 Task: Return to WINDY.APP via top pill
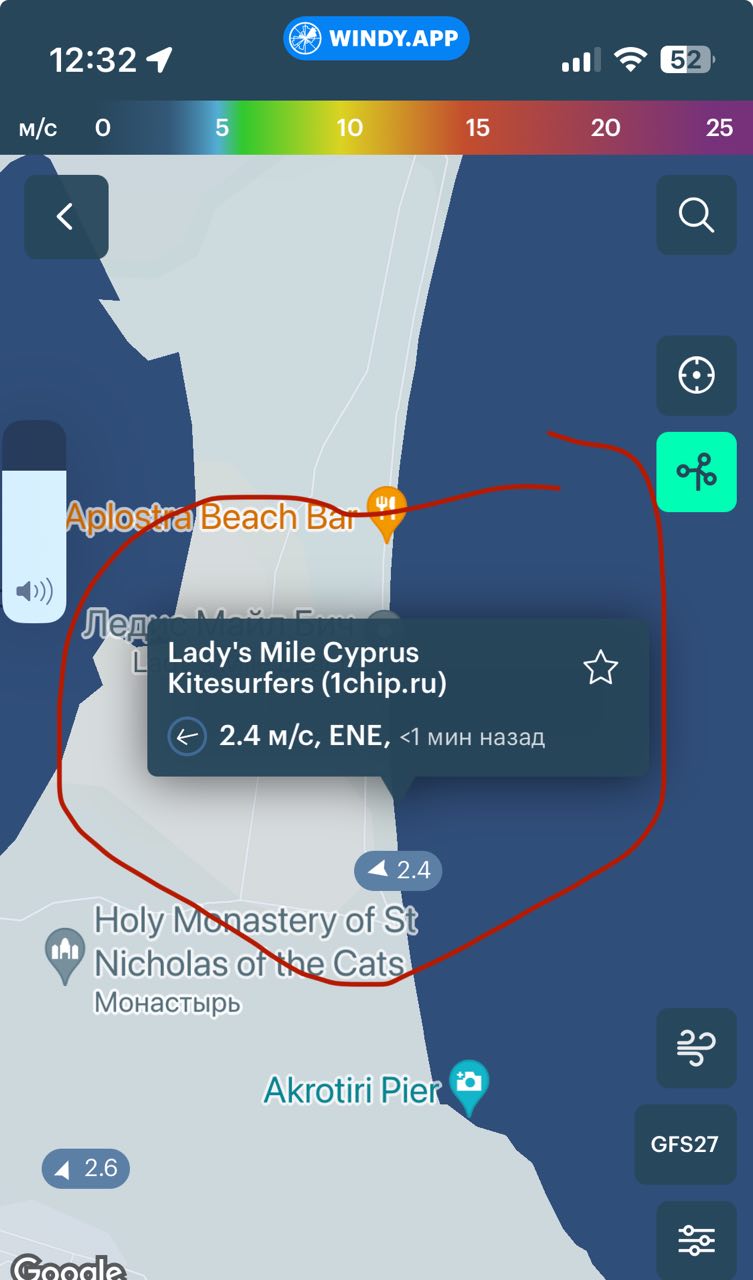(x=376, y=40)
